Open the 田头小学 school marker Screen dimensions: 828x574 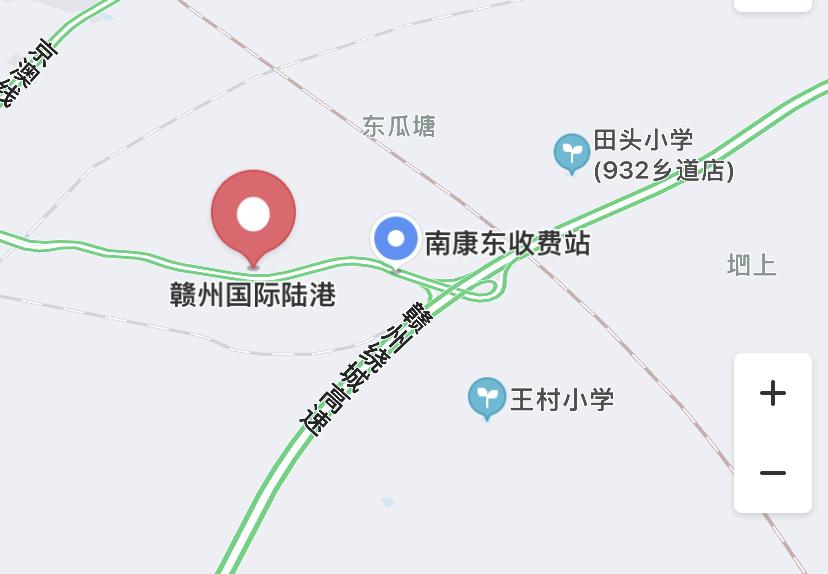point(571,153)
